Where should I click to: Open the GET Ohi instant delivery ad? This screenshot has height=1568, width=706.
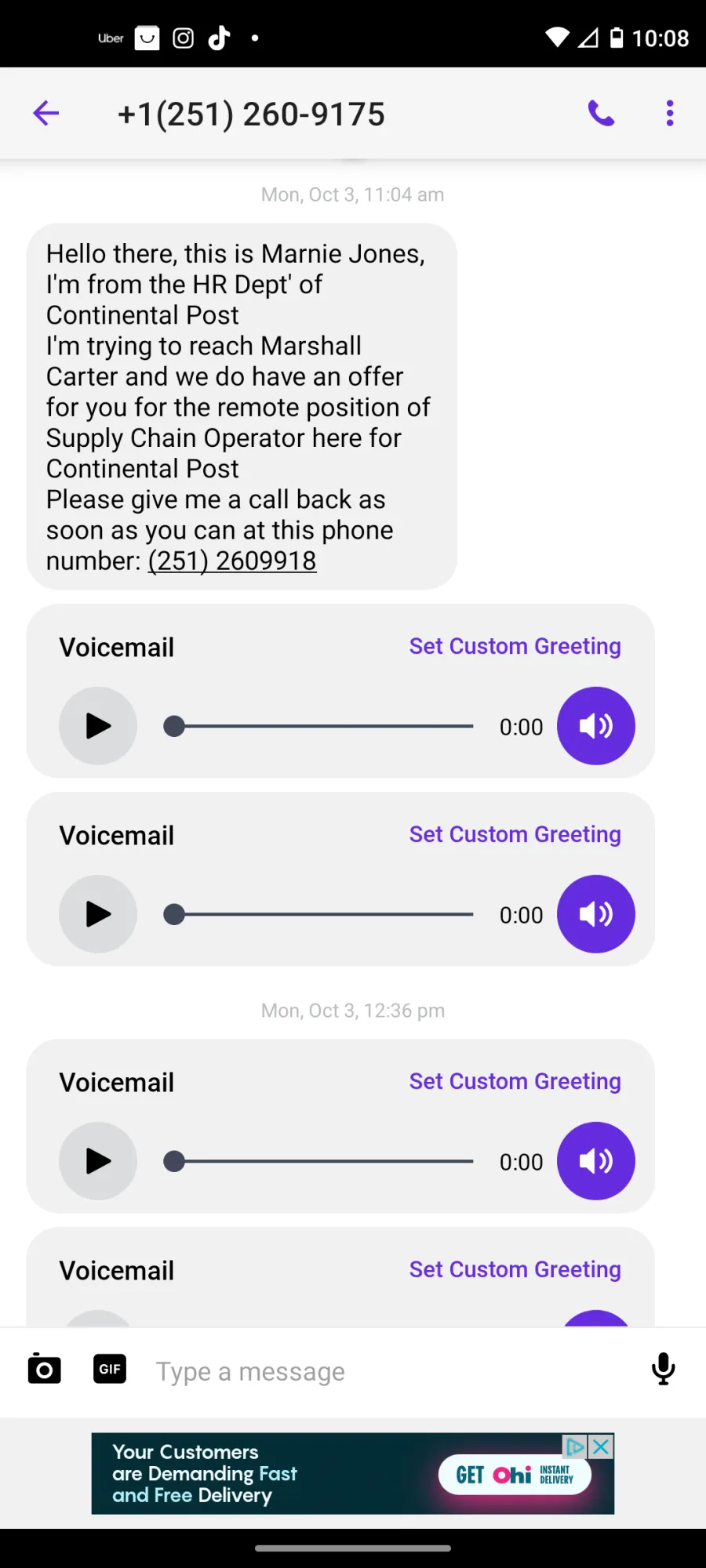coord(514,1475)
